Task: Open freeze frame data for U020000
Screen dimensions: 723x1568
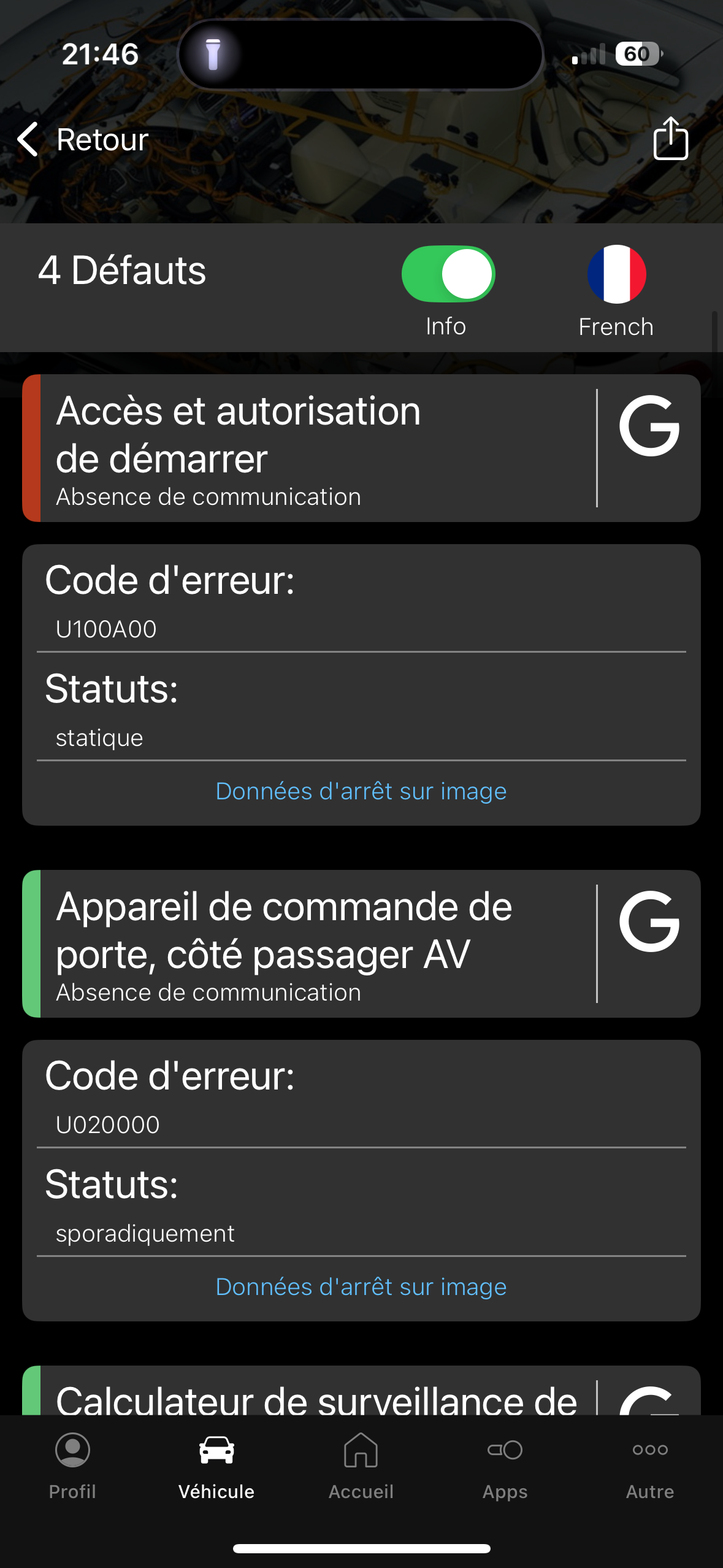Action: pyautogui.click(x=361, y=1287)
